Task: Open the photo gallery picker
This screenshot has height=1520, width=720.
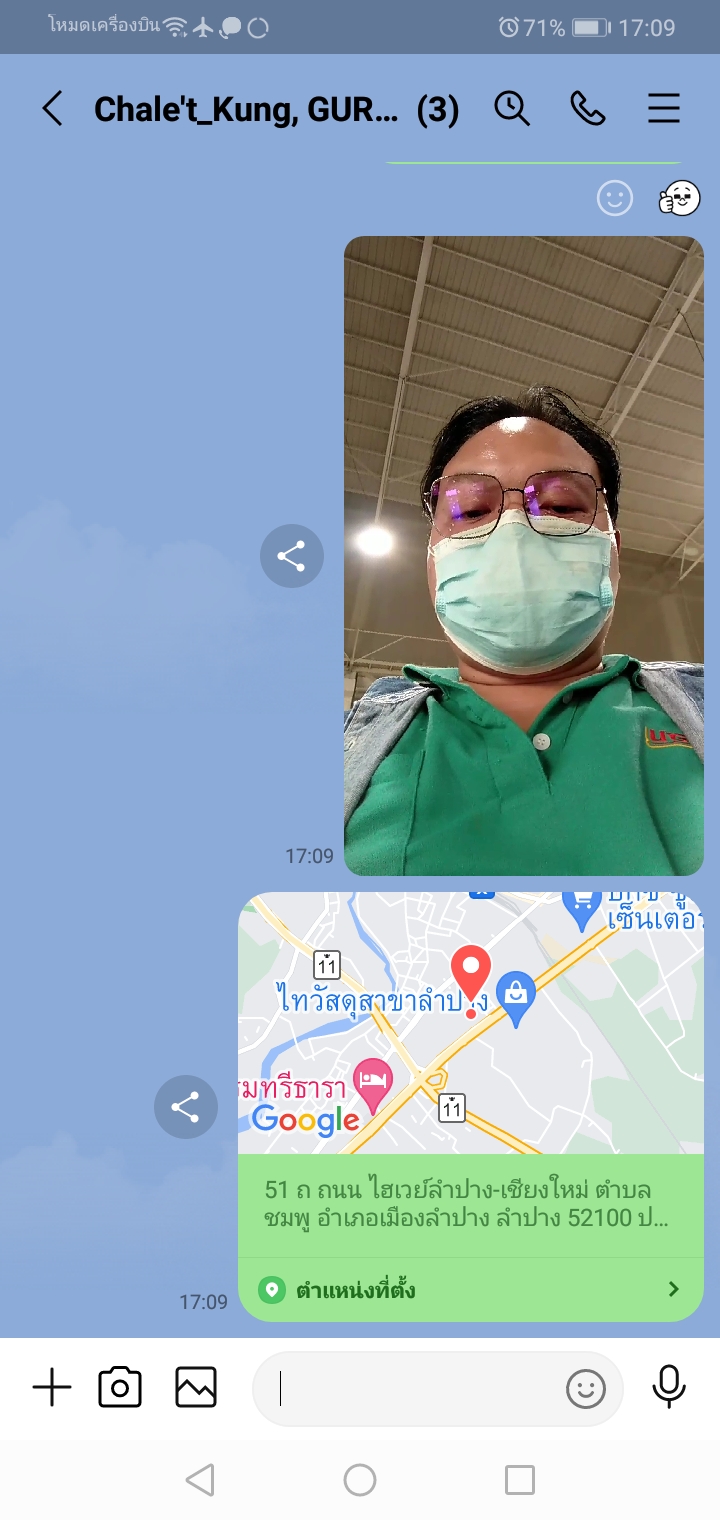Action: 196,1388
